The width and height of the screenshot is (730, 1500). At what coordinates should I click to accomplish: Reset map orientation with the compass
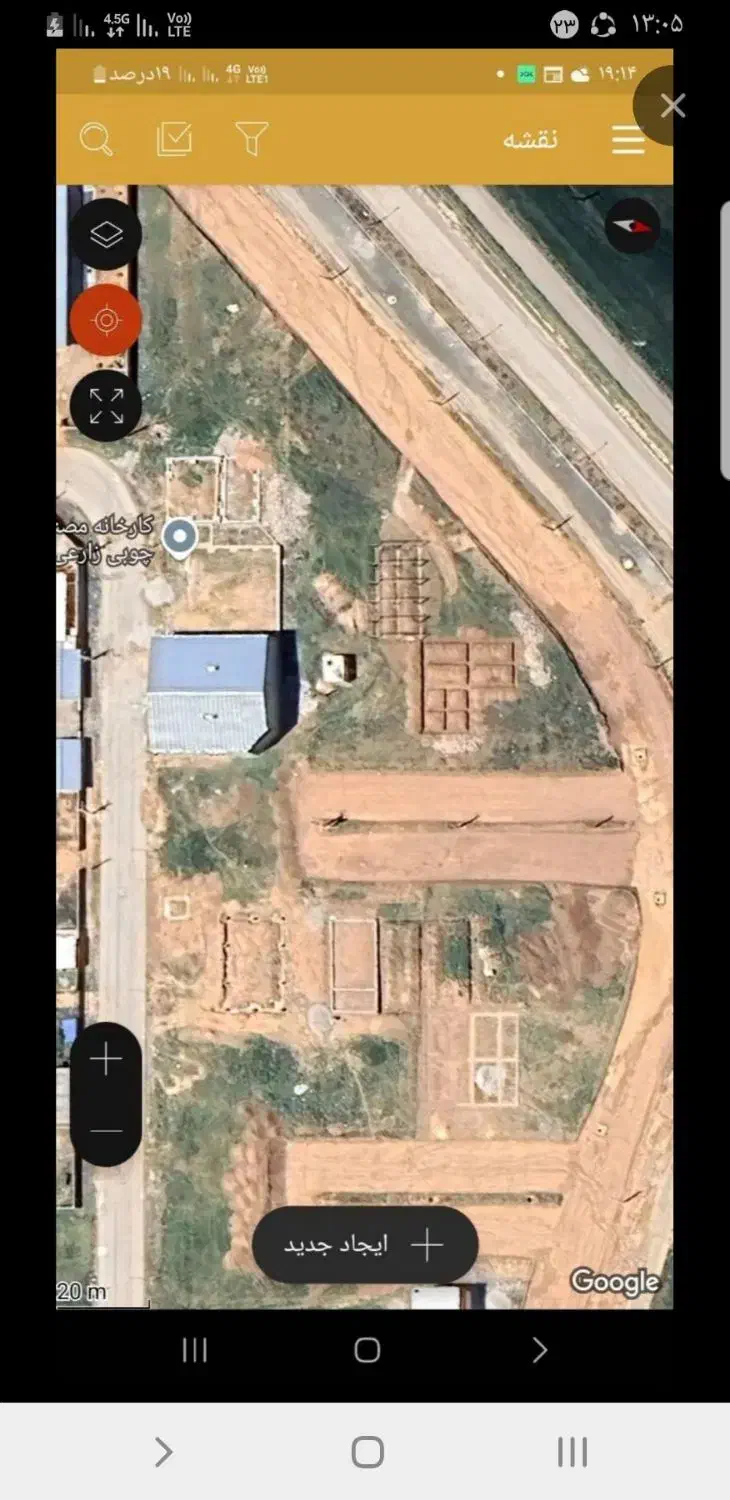[632, 226]
